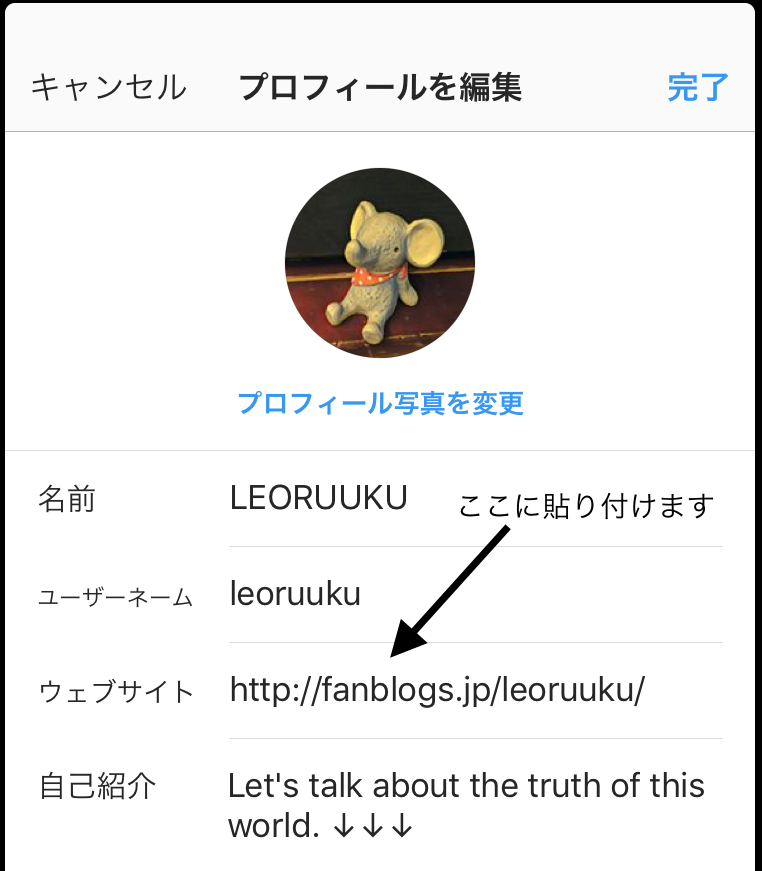Viewport: 762px width, 871px height.
Task: Select プロフィール写真を変更 link
Action: pyautogui.click(x=380, y=403)
